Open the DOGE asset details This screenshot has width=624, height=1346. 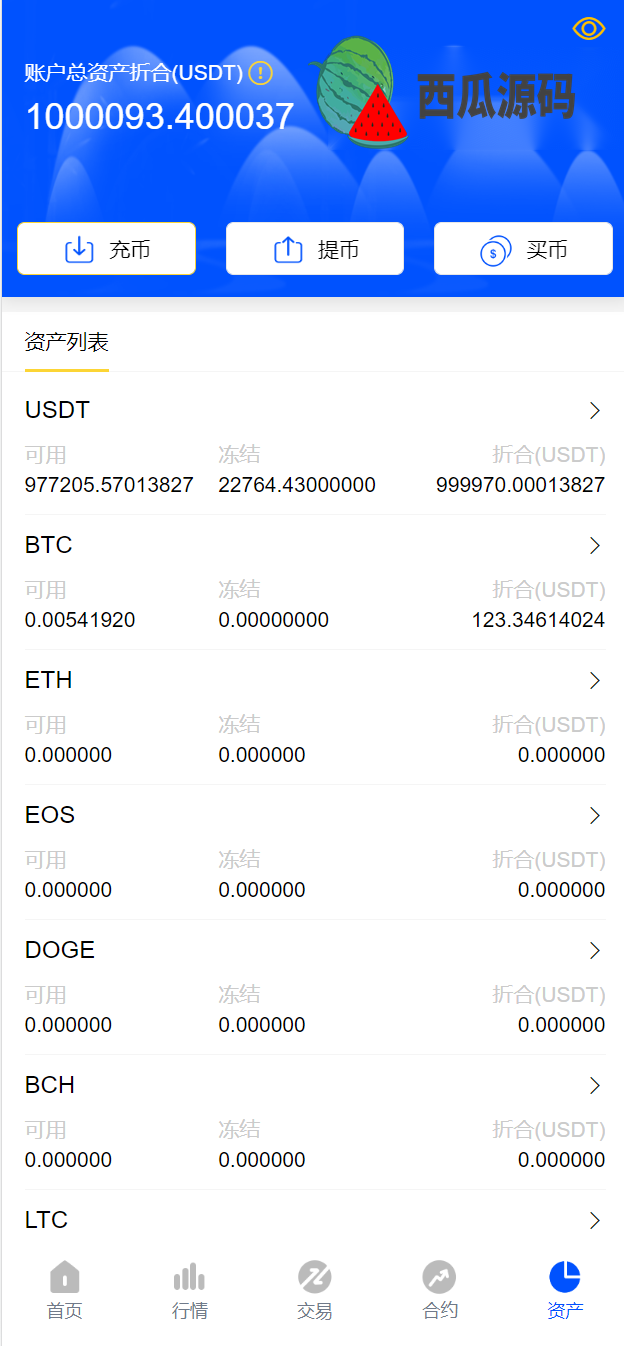[314, 987]
